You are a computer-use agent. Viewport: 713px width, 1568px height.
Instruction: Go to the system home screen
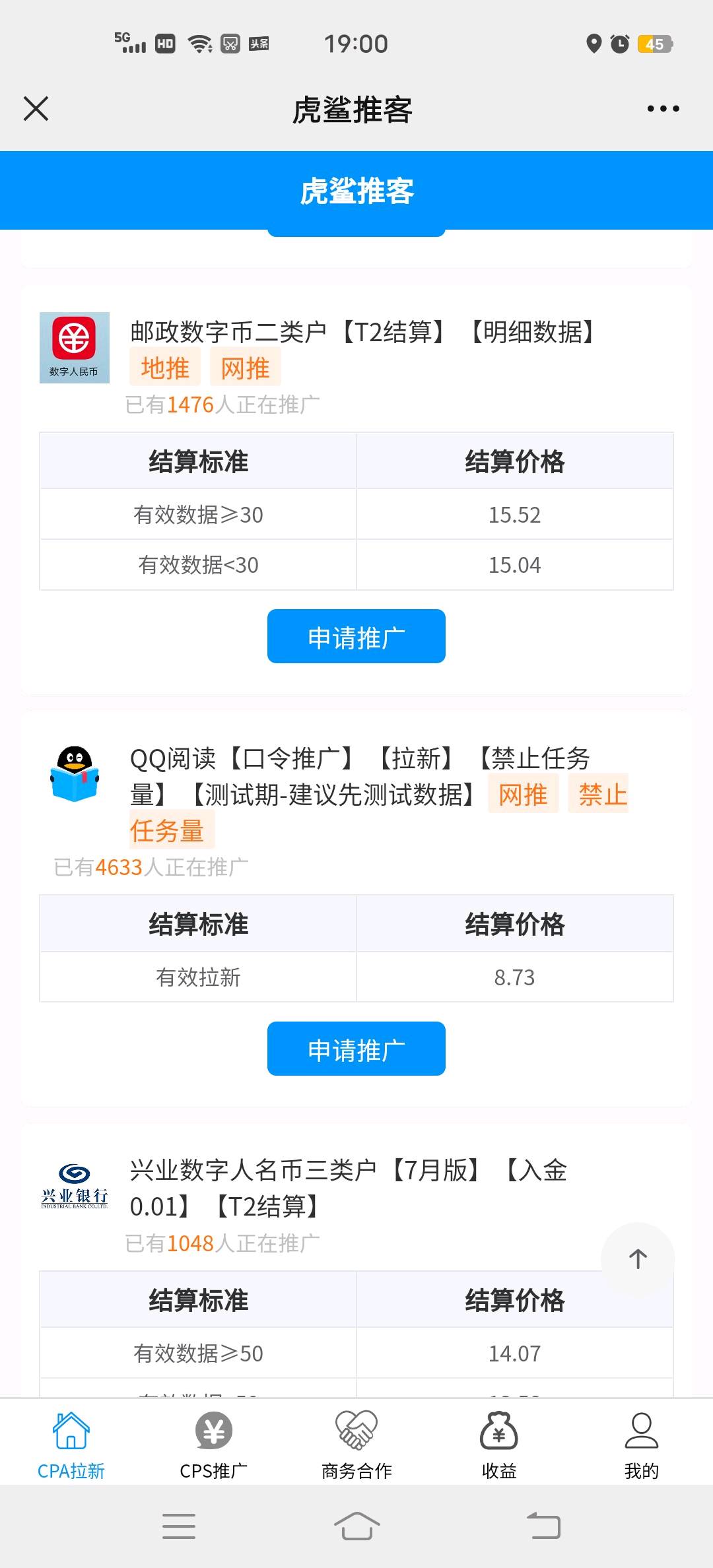pyautogui.click(x=356, y=1526)
